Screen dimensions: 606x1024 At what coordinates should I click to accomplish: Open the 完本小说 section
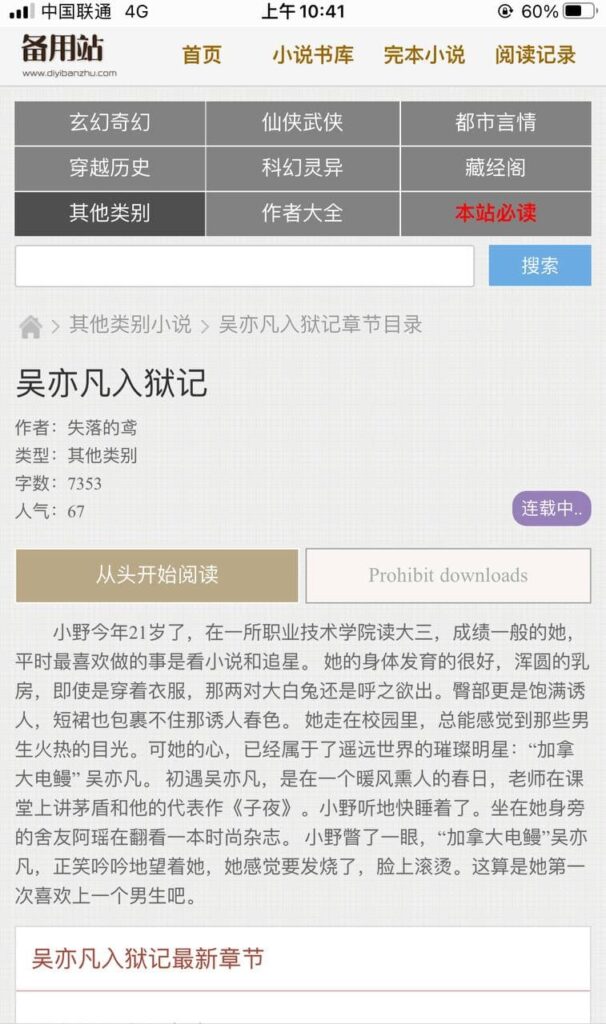[x=424, y=55]
